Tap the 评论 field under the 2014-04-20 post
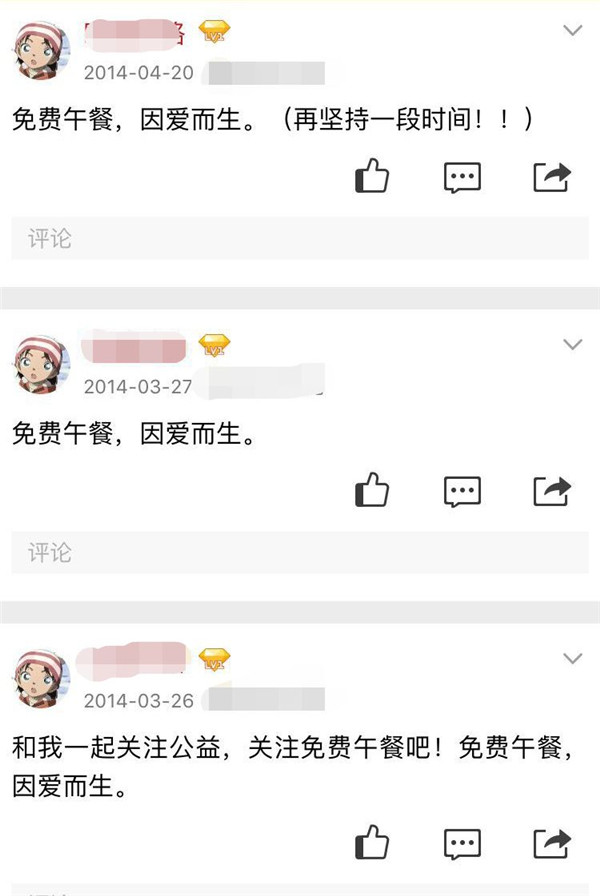This screenshot has height=896, width=600. 300,239
